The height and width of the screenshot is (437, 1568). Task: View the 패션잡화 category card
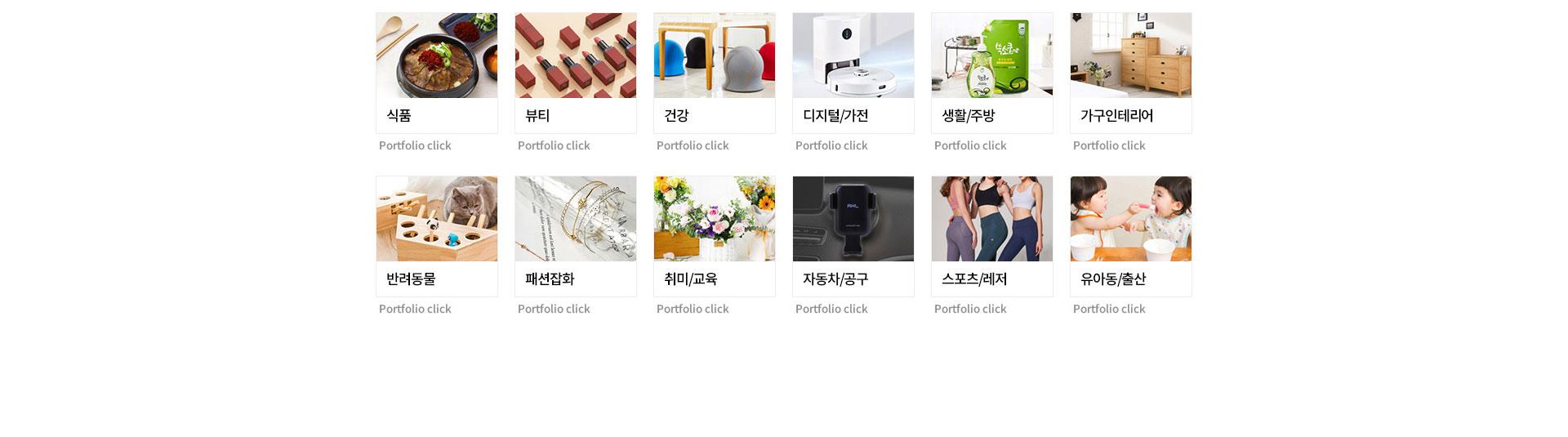[575, 237]
